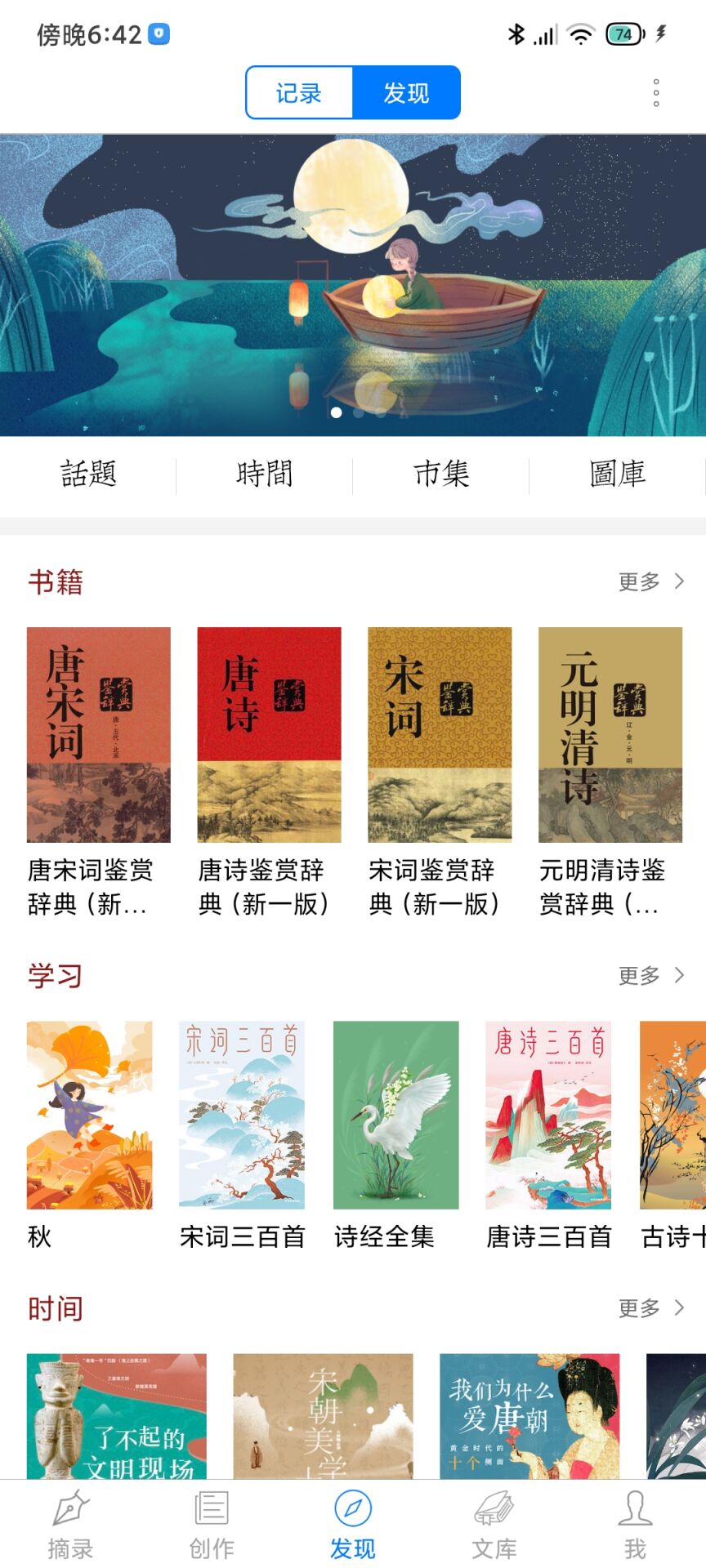
Task: Go to the 摘录 tab
Action: [x=70, y=1526]
